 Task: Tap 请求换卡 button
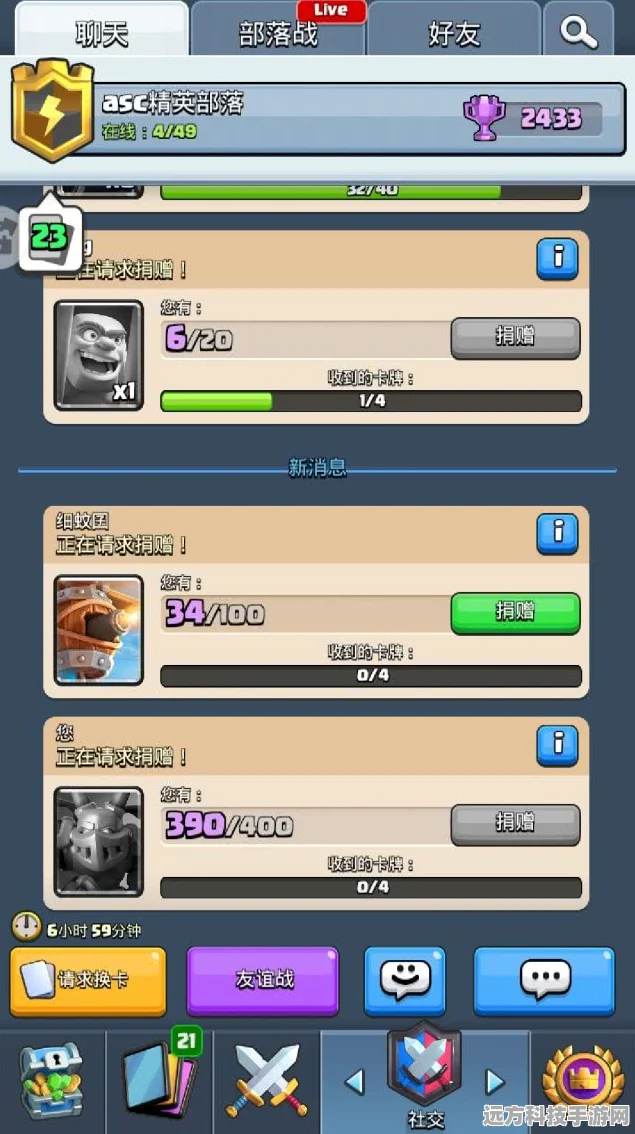tap(88, 981)
